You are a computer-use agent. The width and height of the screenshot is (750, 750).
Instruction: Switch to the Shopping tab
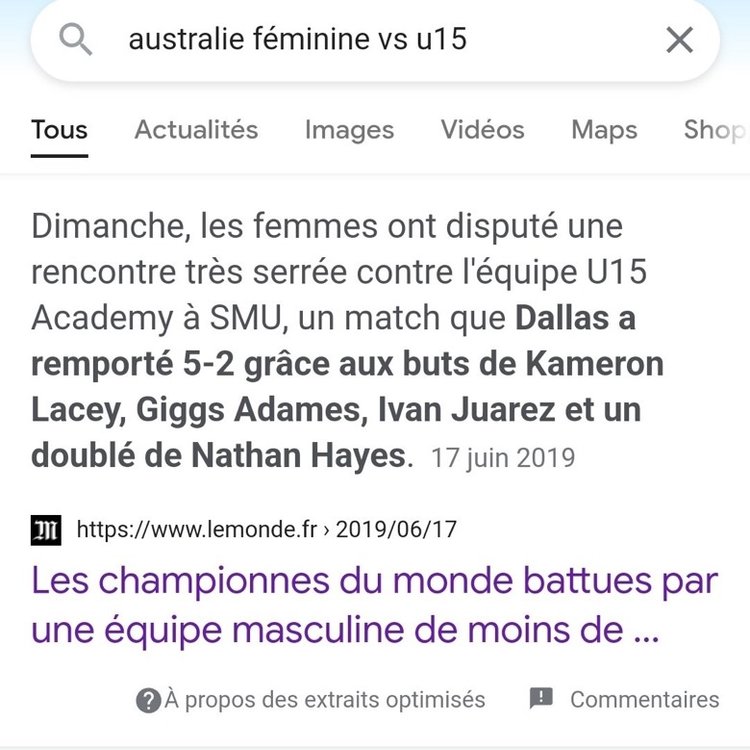(x=714, y=130)
